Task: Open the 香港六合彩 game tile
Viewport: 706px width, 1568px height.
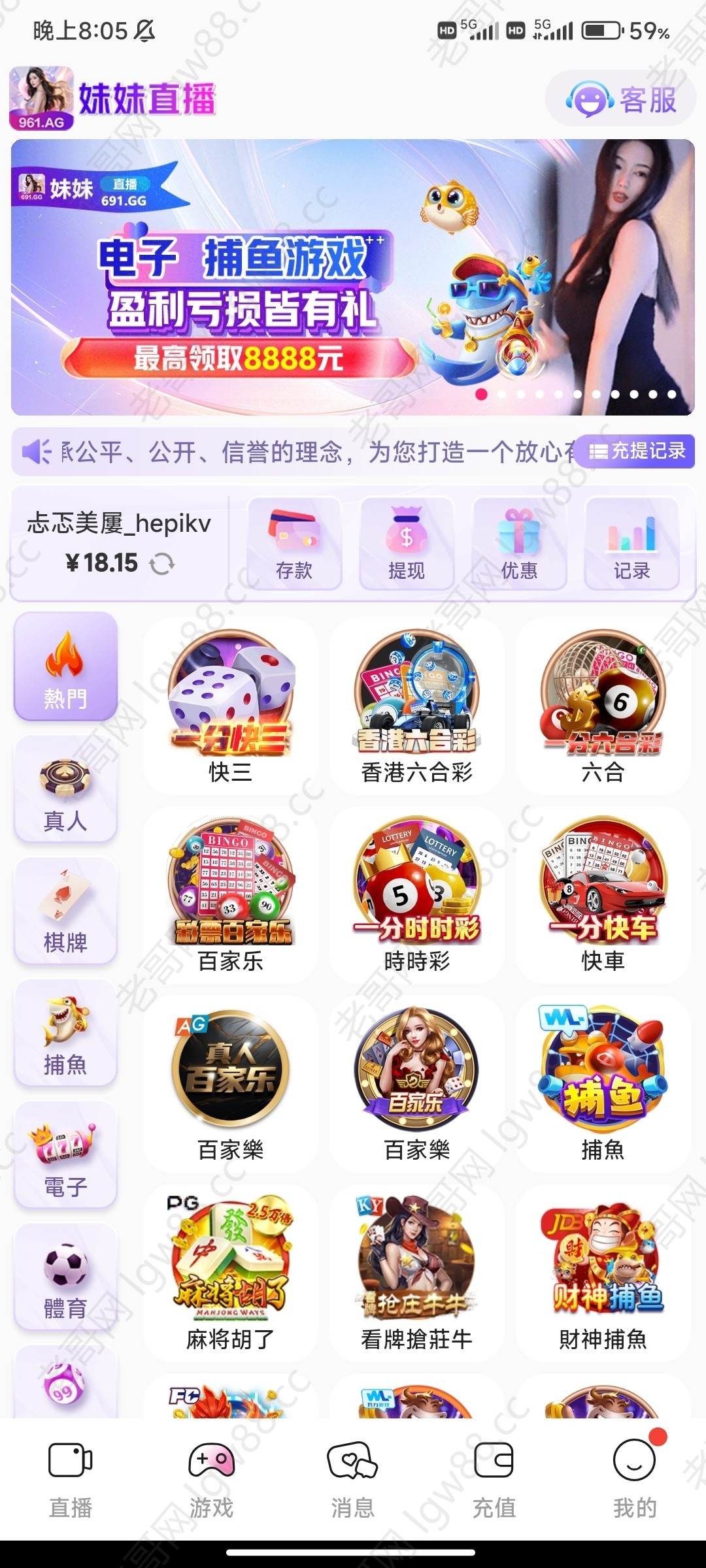Action: click(417, 706)
